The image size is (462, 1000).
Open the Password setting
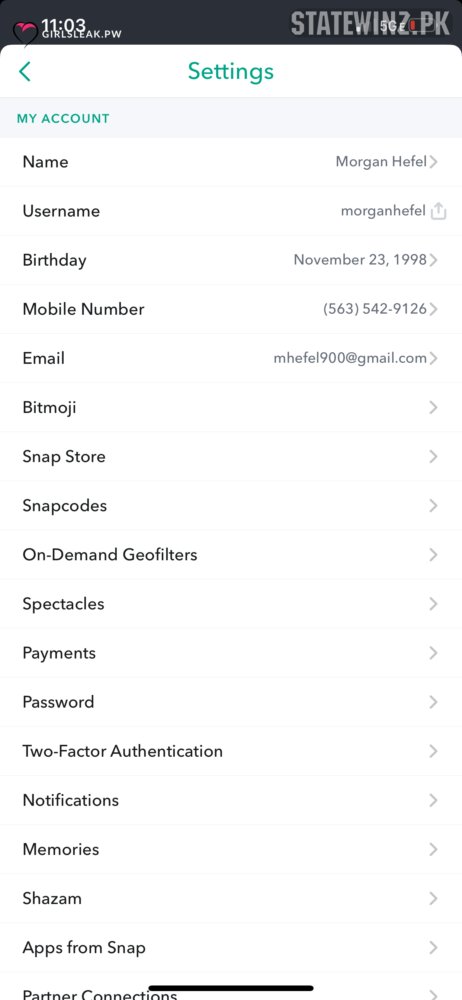(231, 702)
